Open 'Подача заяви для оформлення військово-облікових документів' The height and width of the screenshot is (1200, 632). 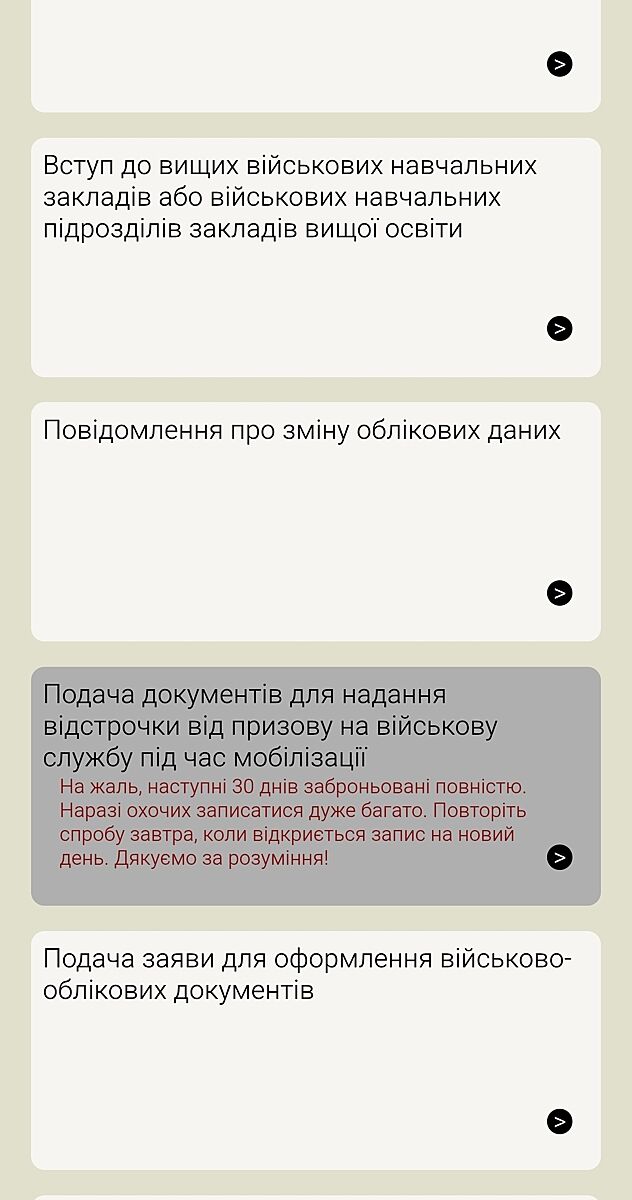[315, 1049]
